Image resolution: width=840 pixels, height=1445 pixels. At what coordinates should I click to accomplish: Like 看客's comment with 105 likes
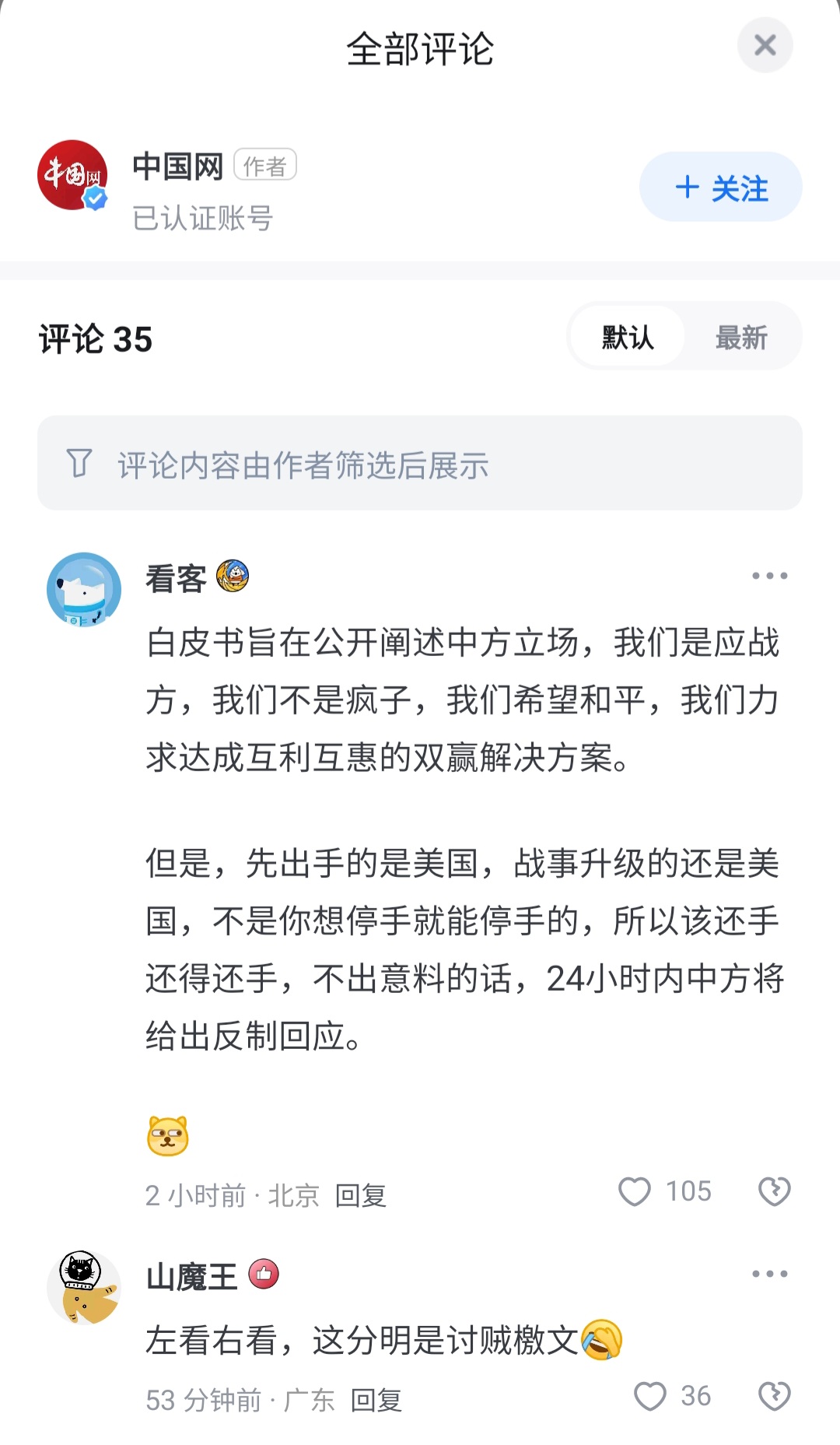(635, 1191)
